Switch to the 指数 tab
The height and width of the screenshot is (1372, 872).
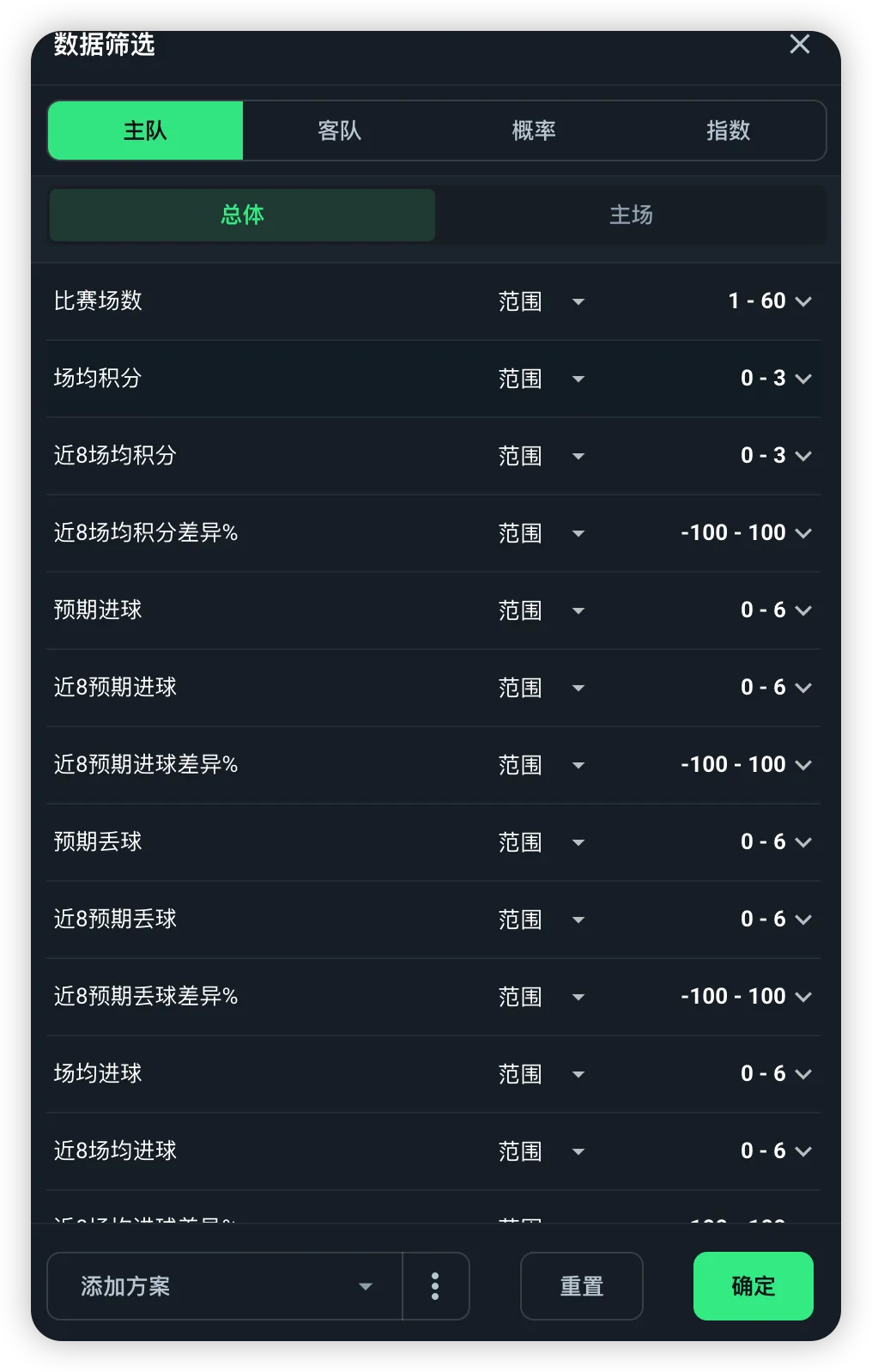[x=728, y=131]
